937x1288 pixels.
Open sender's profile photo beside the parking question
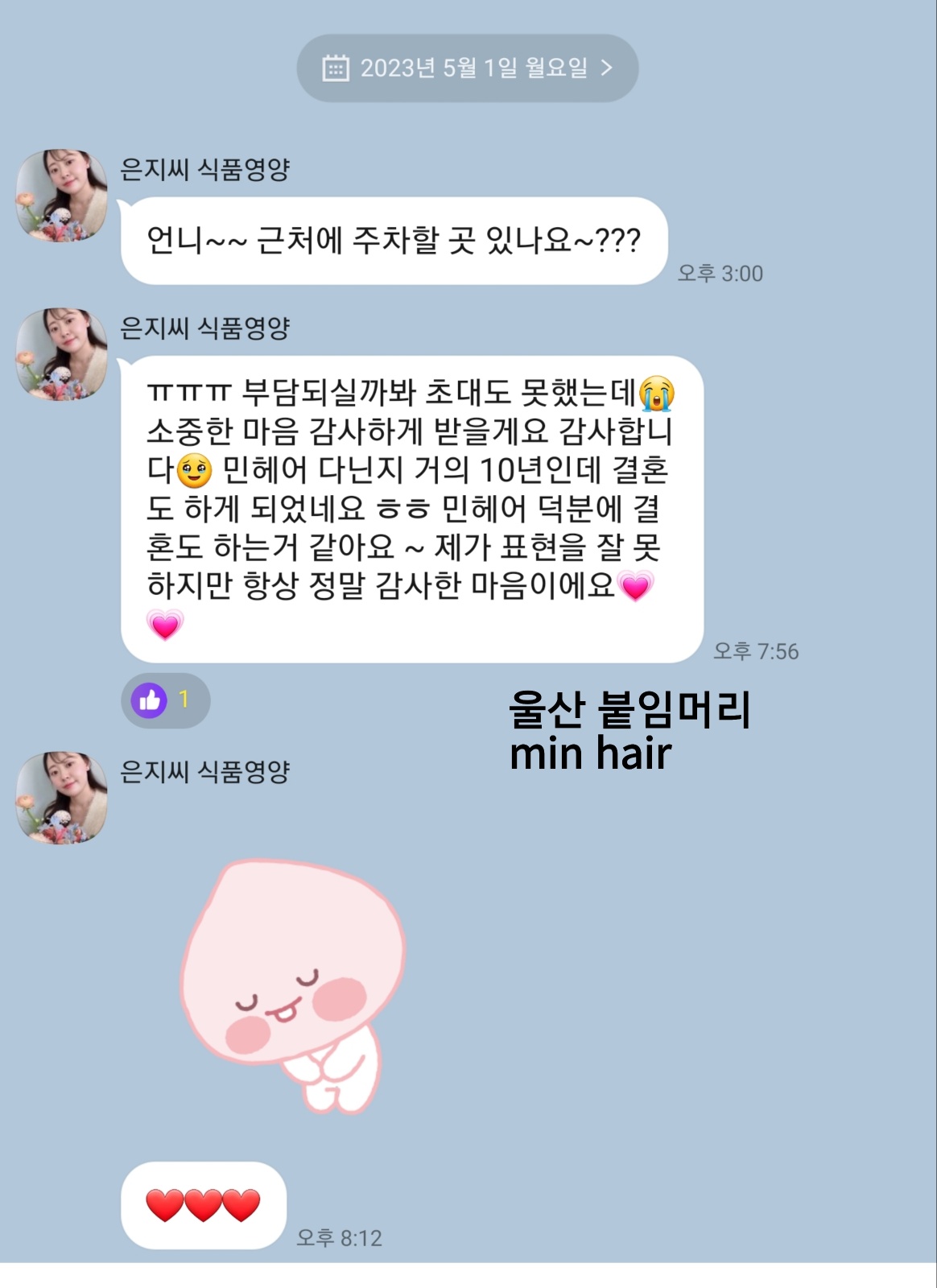coord(62,196)
